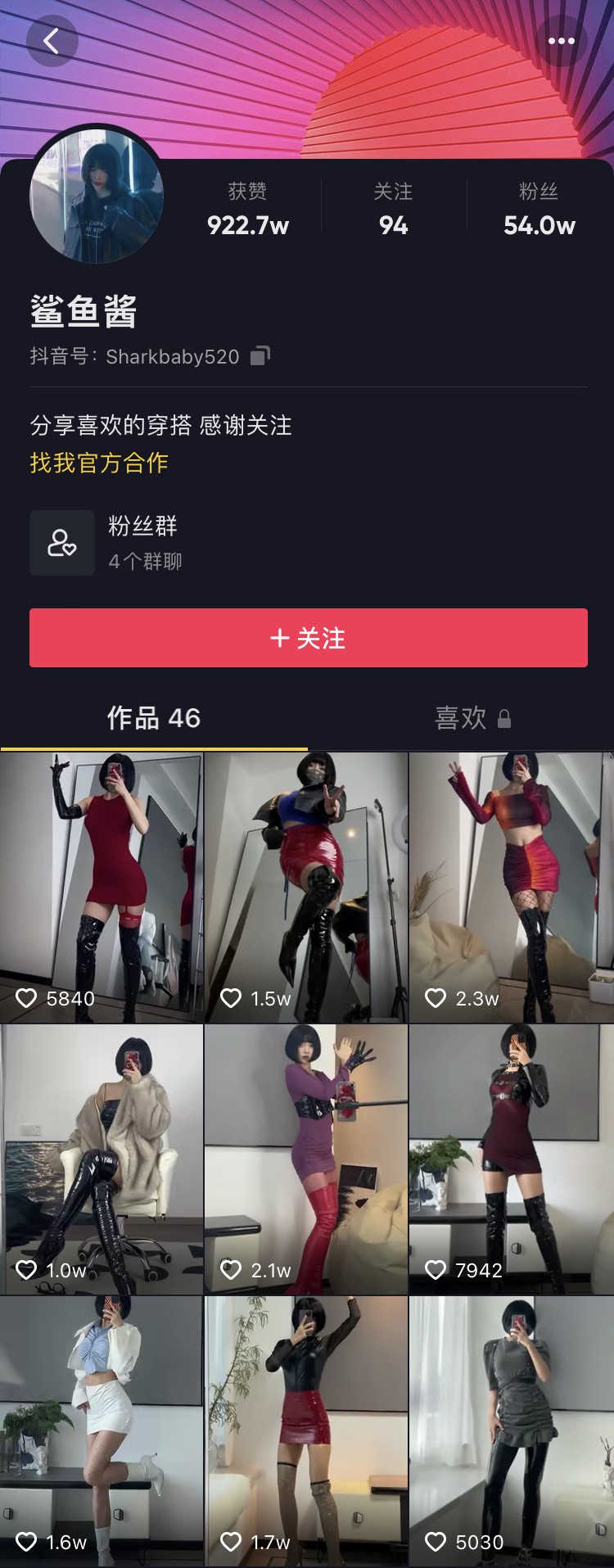Play the video with 2.3w likes
The height and width of the screenshot is (1568, 614).
point(511,887)
